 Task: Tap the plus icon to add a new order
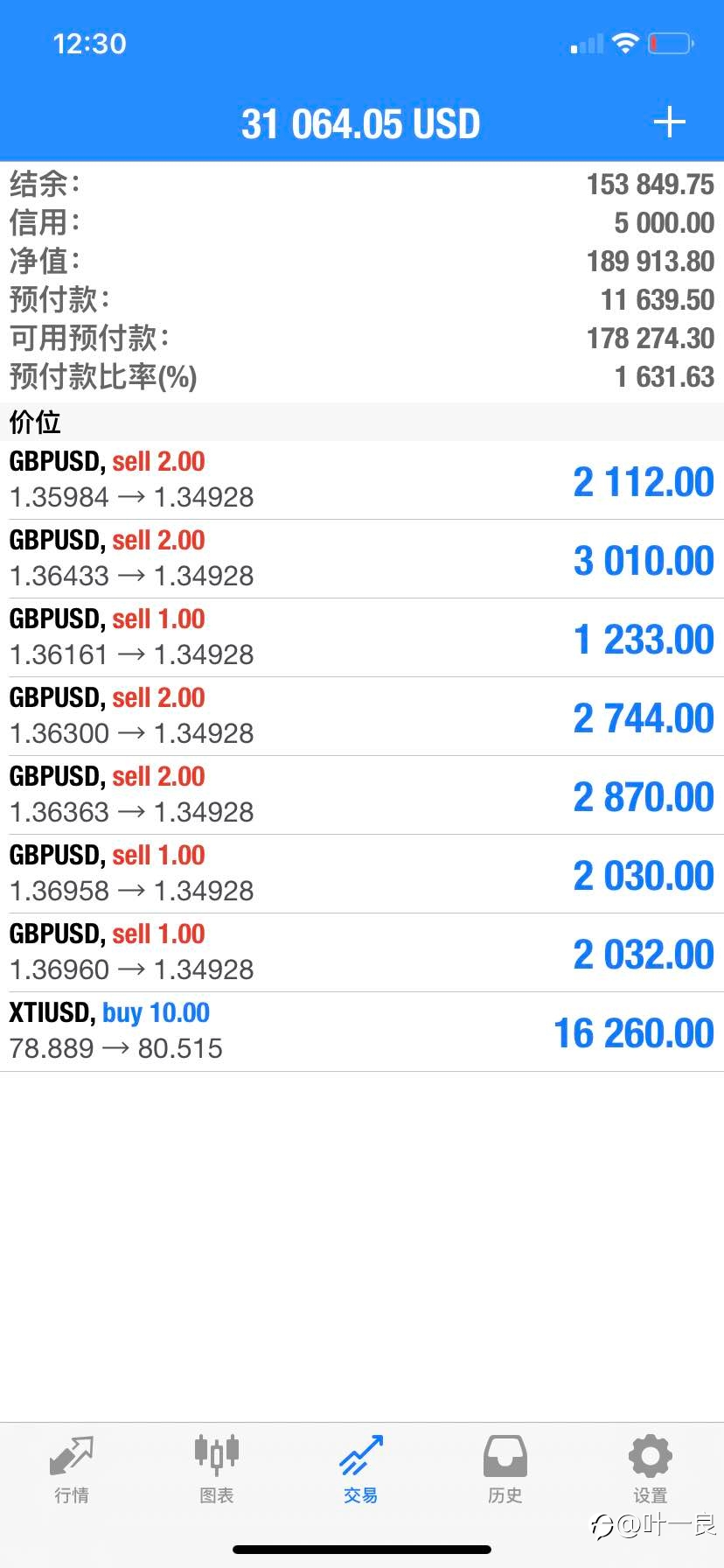click(x=669, y=122)
